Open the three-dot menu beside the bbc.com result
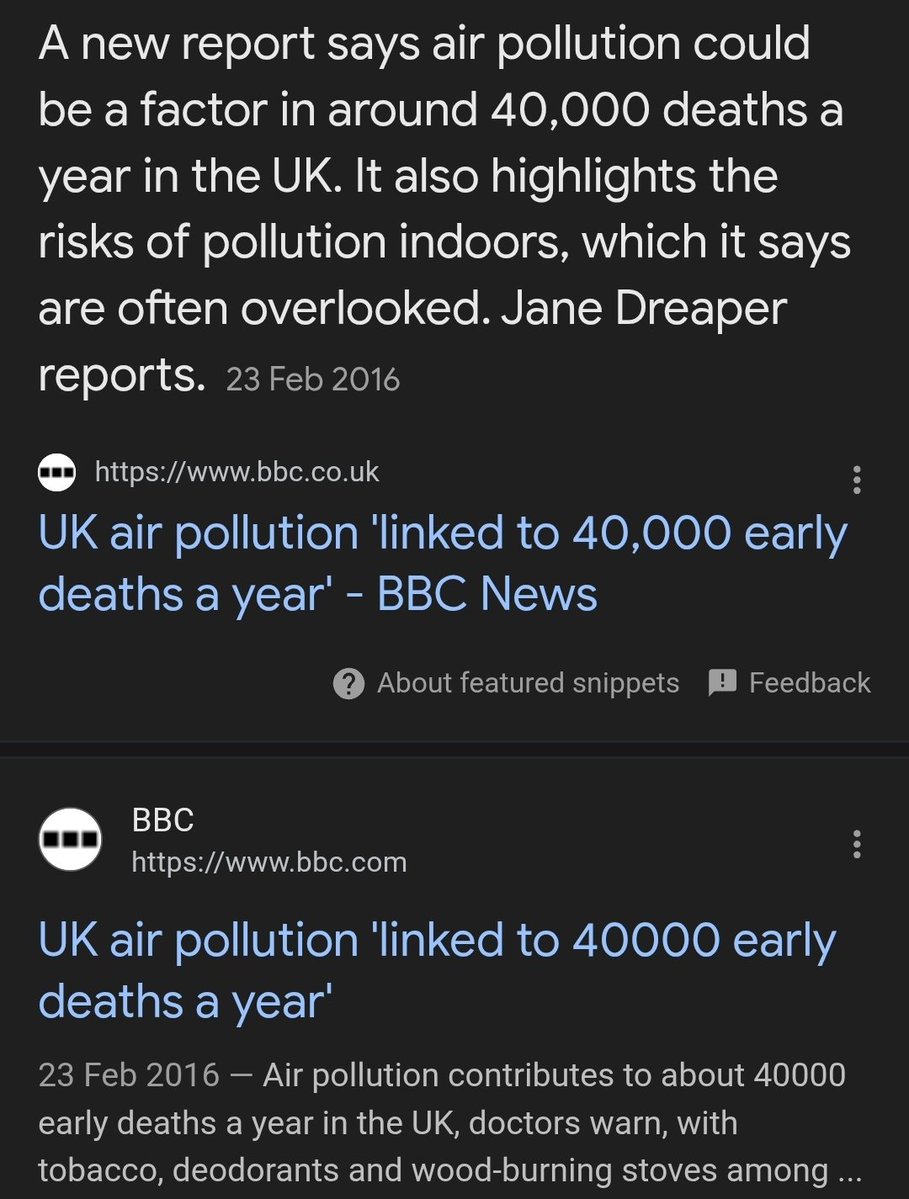 pyautogui.click(x=856, y=843)
